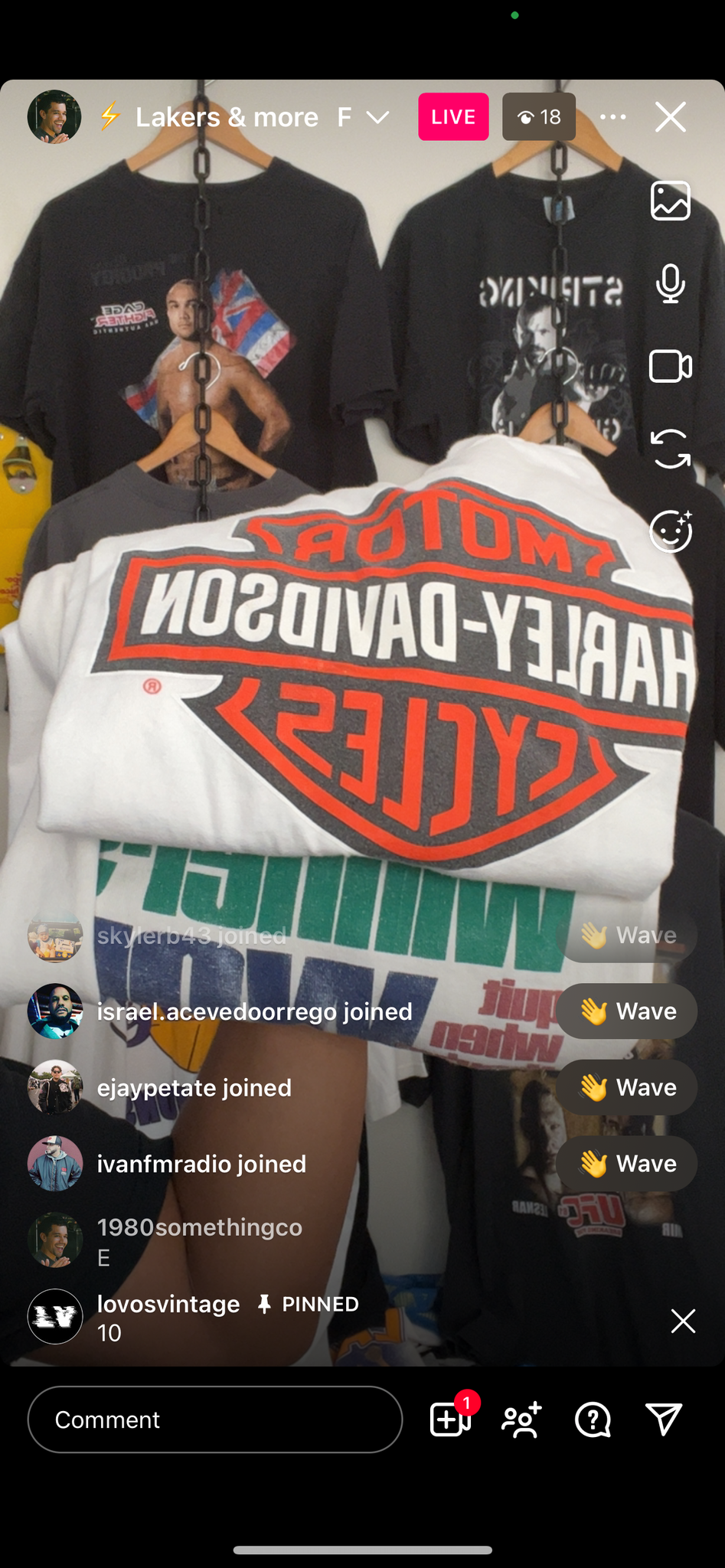Type in the Comment field
Image resolution: width=725 pixels, height=1568 pixels.
(215, 1419)
